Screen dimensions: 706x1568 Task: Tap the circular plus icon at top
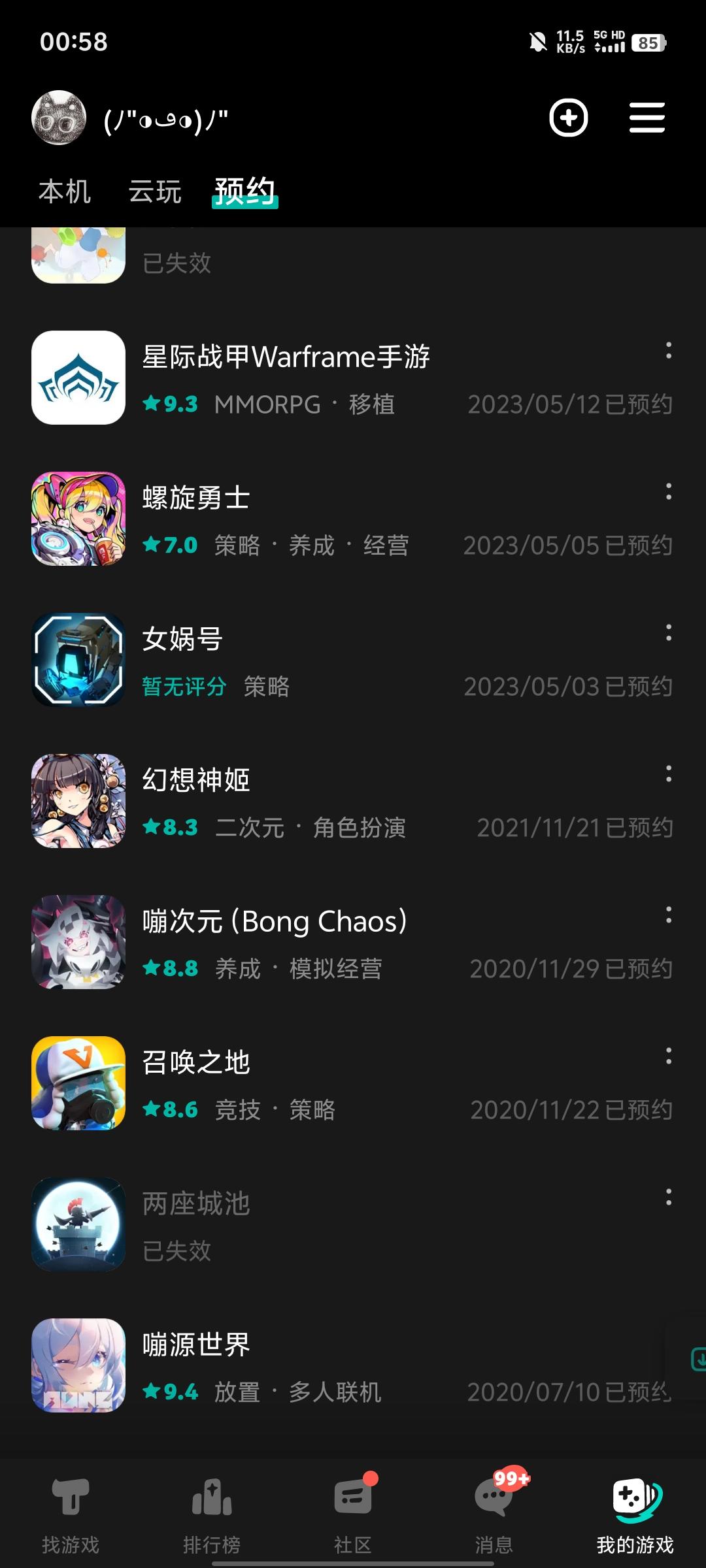coord(570,119)
